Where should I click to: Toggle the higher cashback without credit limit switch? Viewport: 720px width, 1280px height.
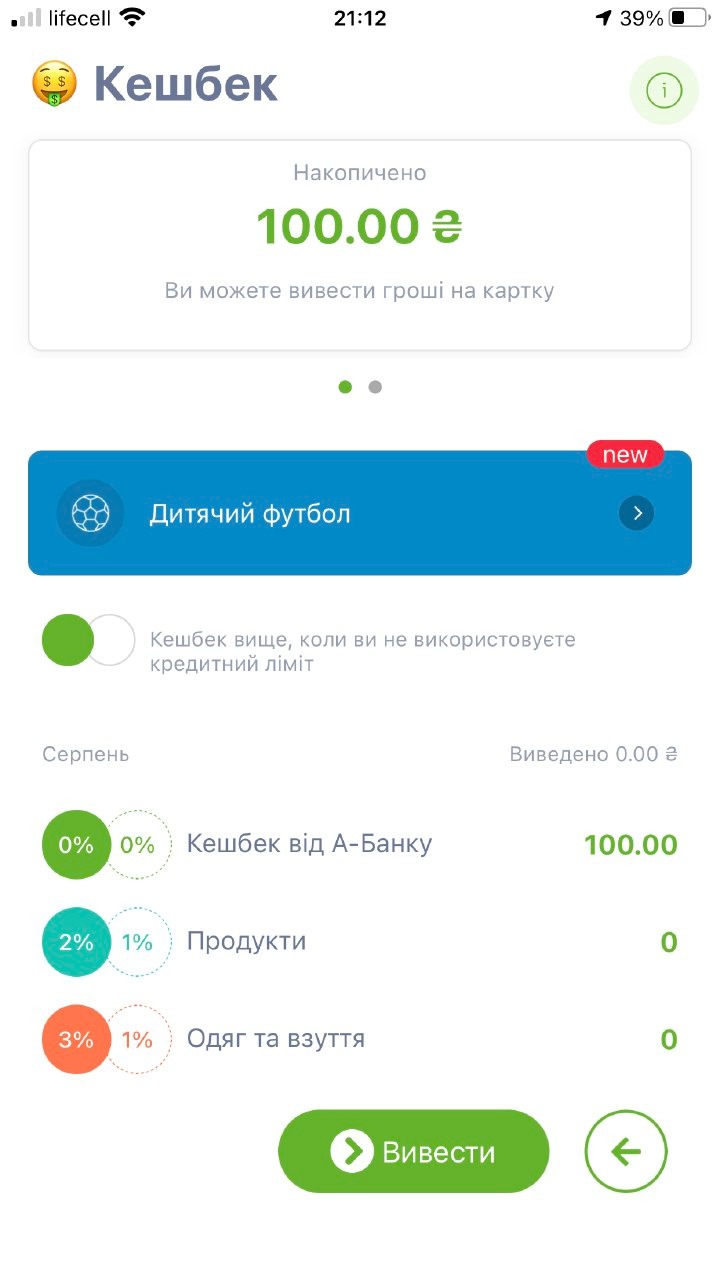89,640
